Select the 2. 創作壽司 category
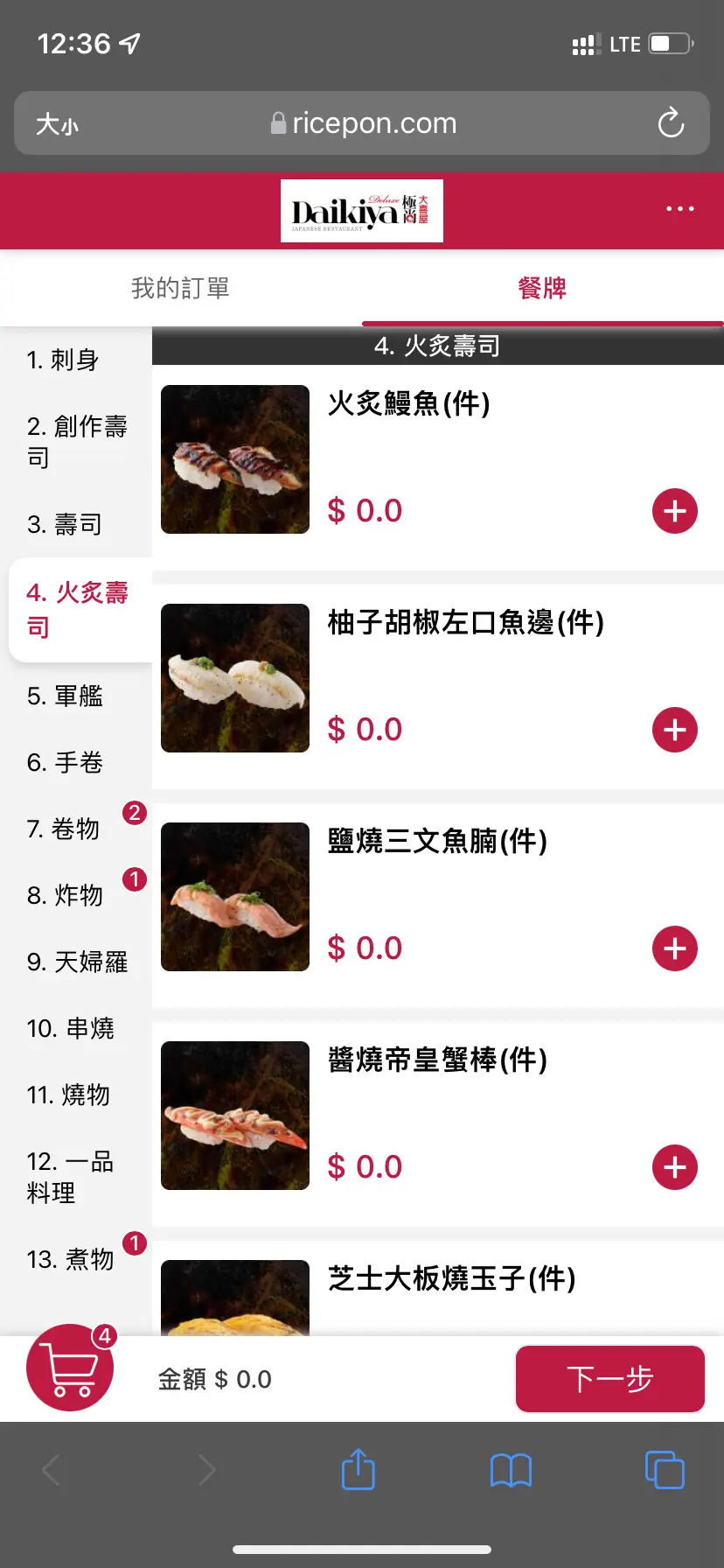This screenshot has width=724, height=1568. 77,441
